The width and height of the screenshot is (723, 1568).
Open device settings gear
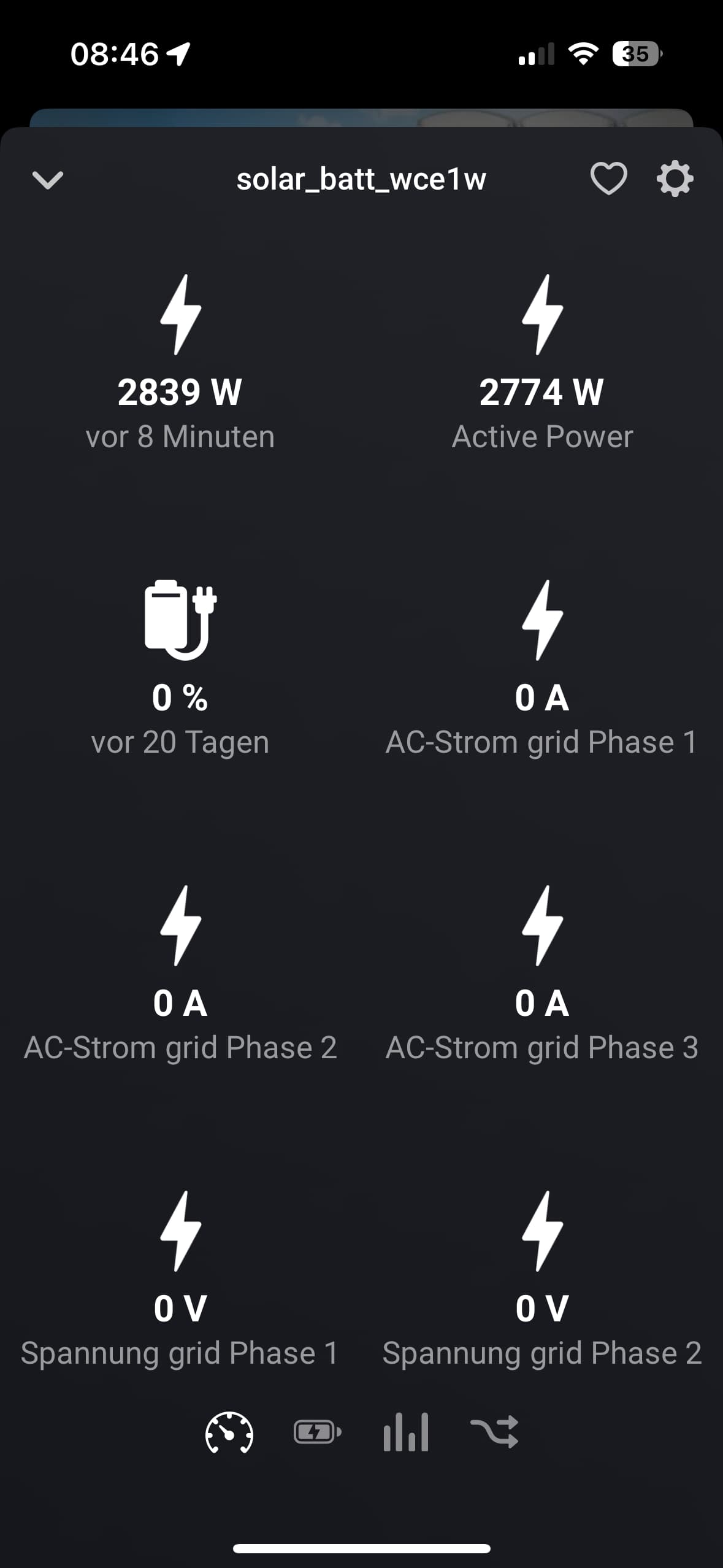675,179
